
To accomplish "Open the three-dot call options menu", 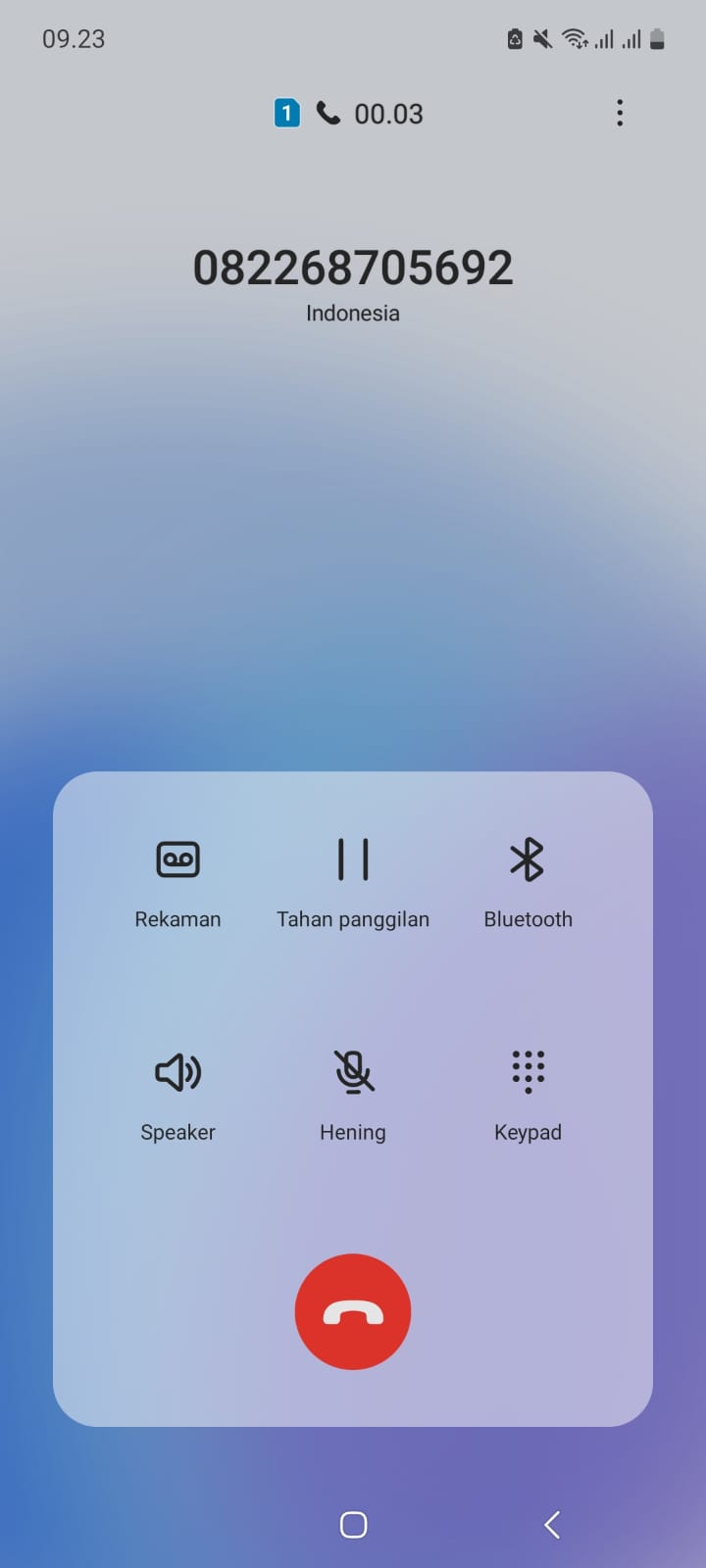I will tap(620, 114).
